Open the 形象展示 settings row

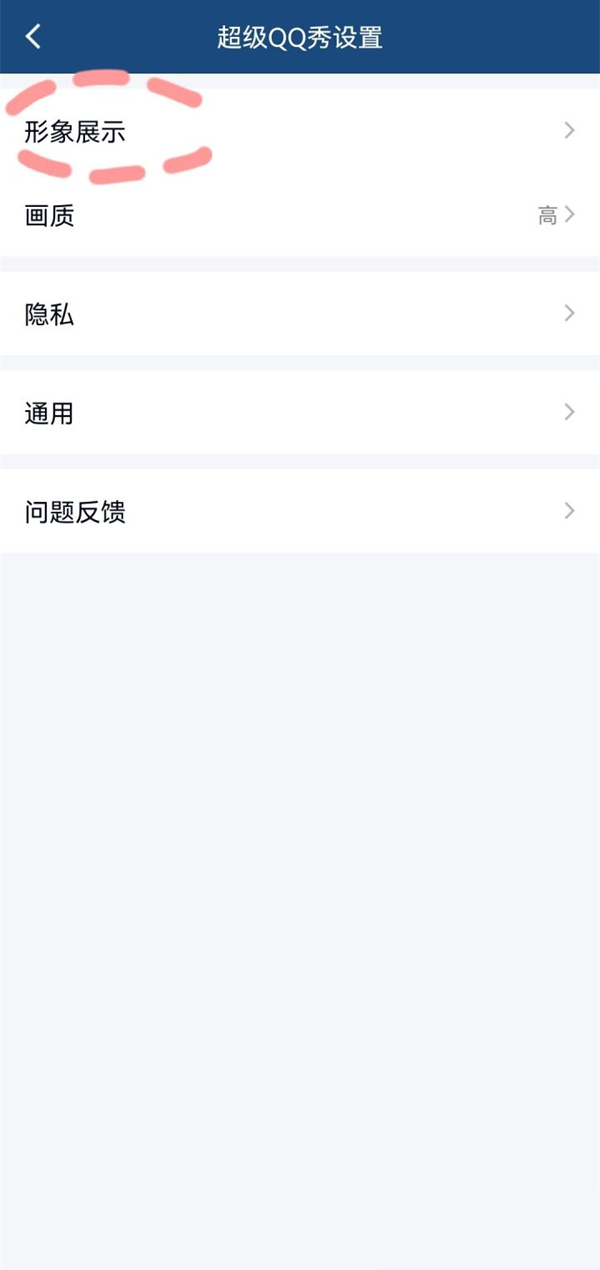tap(300, 131)
